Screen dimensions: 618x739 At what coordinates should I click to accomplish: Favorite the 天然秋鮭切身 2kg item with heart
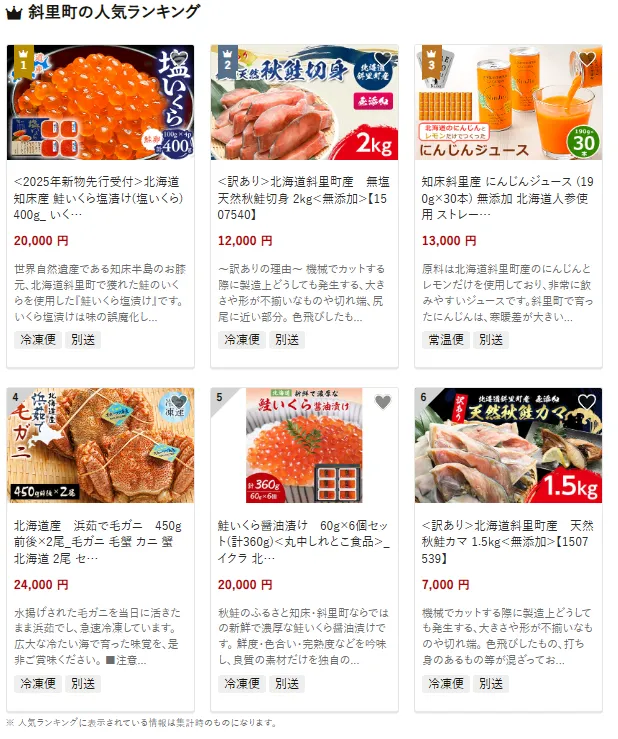coord(382,59)
